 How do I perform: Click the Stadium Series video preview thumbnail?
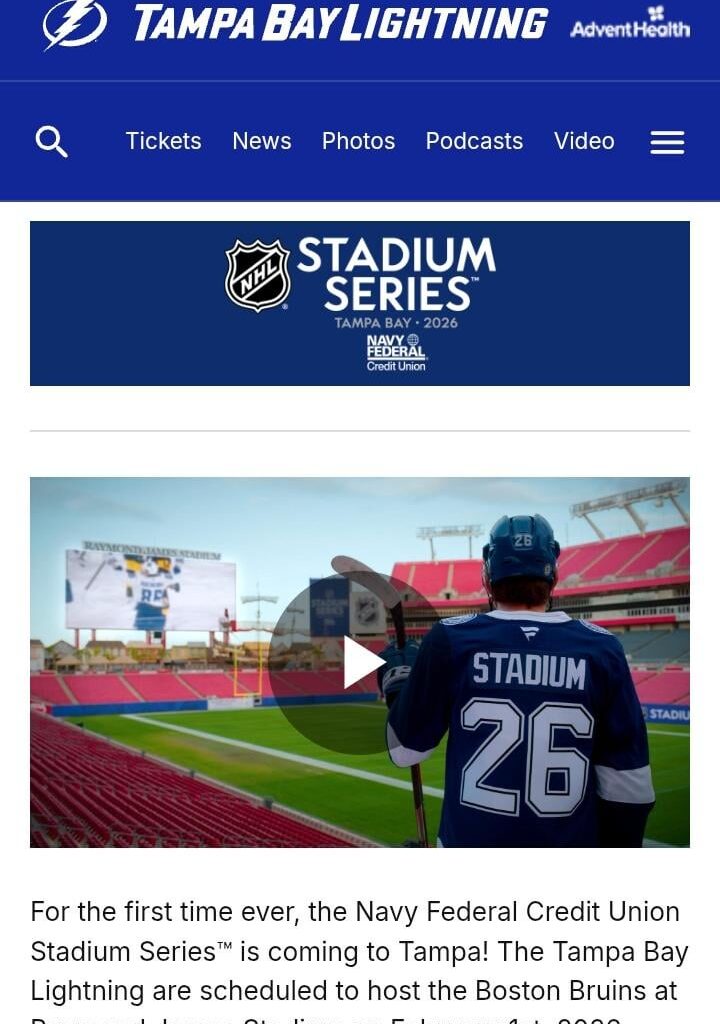[x=360, y=660]
